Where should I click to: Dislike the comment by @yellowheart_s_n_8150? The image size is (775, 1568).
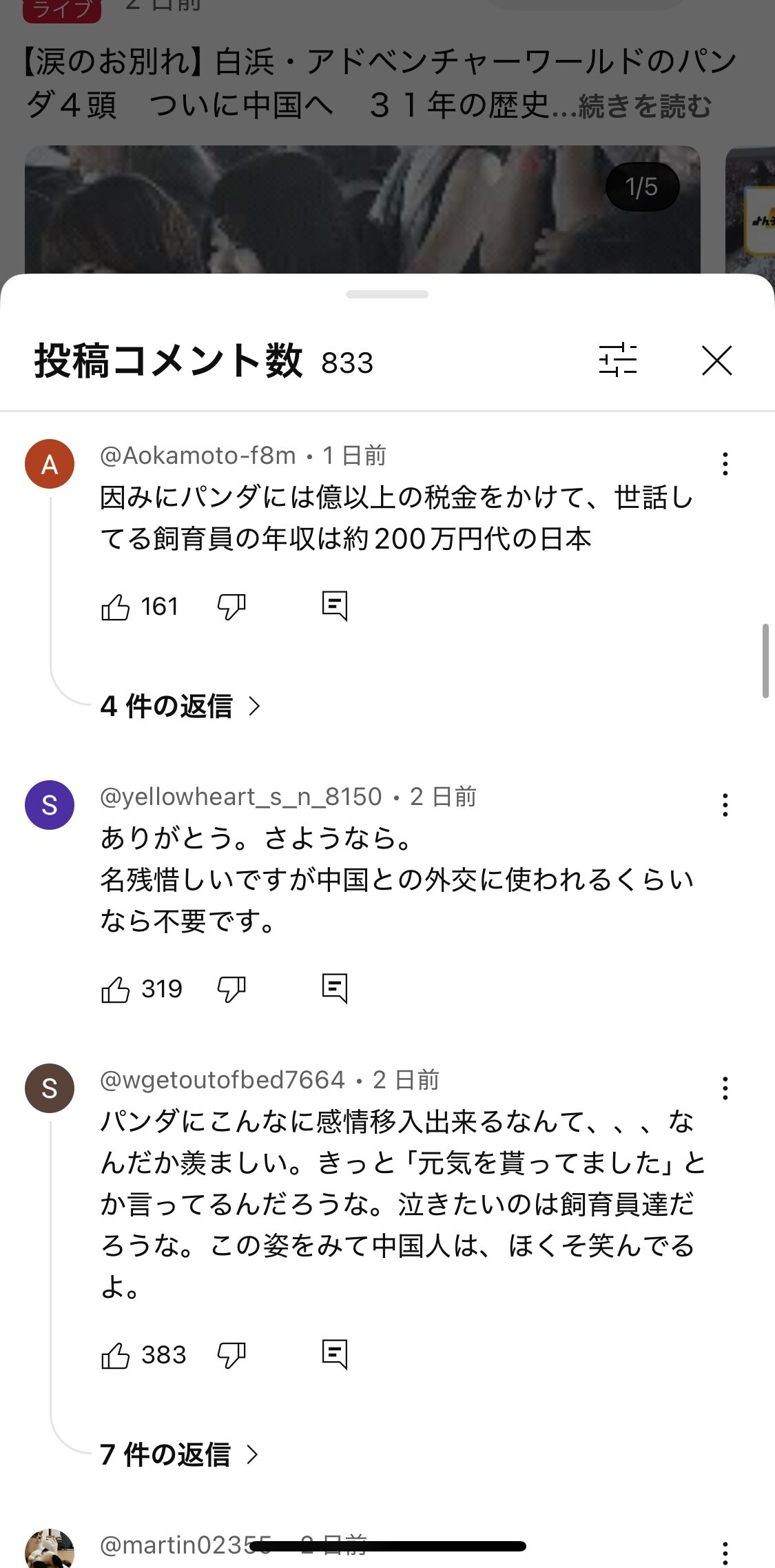[x=231, y=990]
